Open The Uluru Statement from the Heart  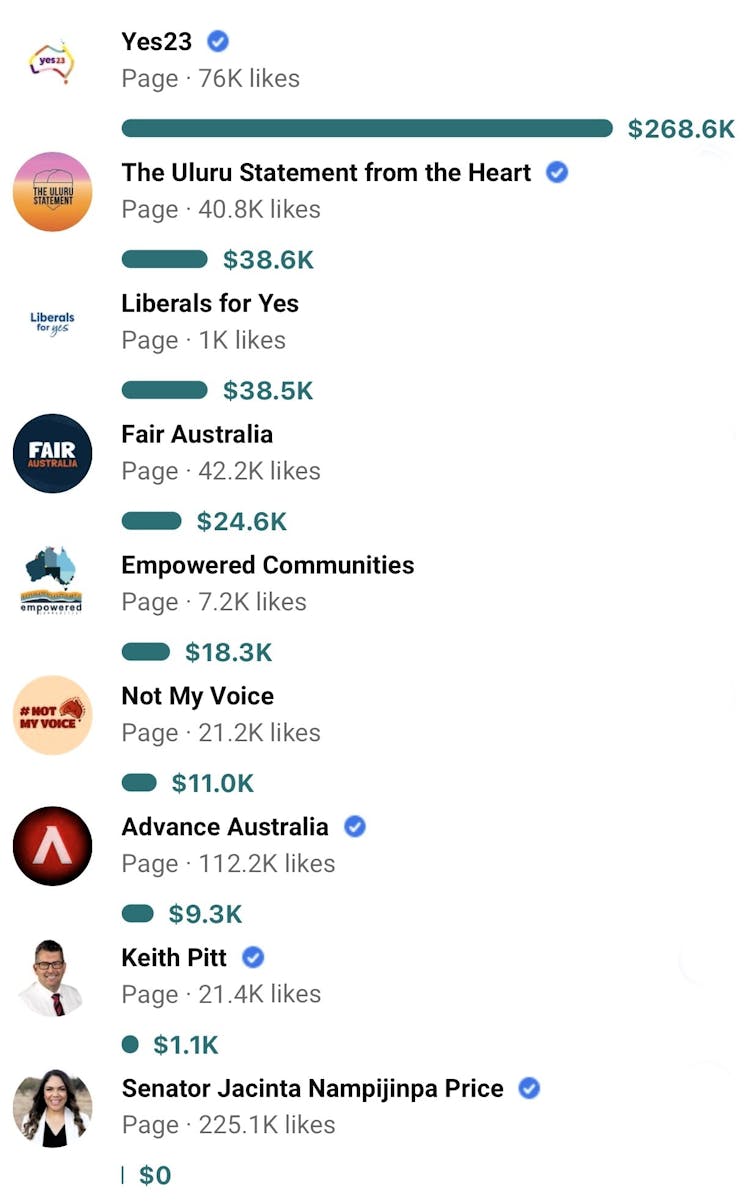[325, 173]
